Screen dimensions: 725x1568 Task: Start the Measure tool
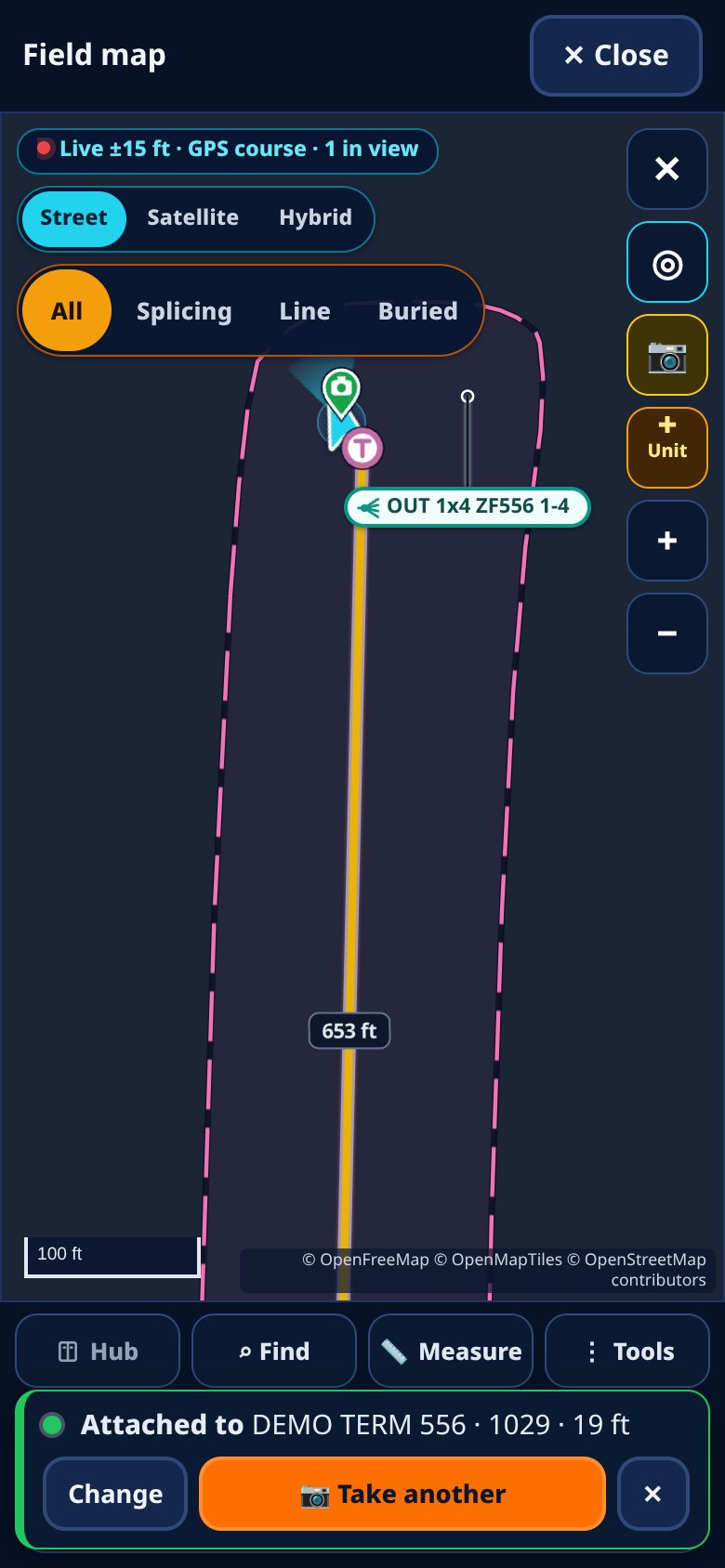pos(451,1352)
